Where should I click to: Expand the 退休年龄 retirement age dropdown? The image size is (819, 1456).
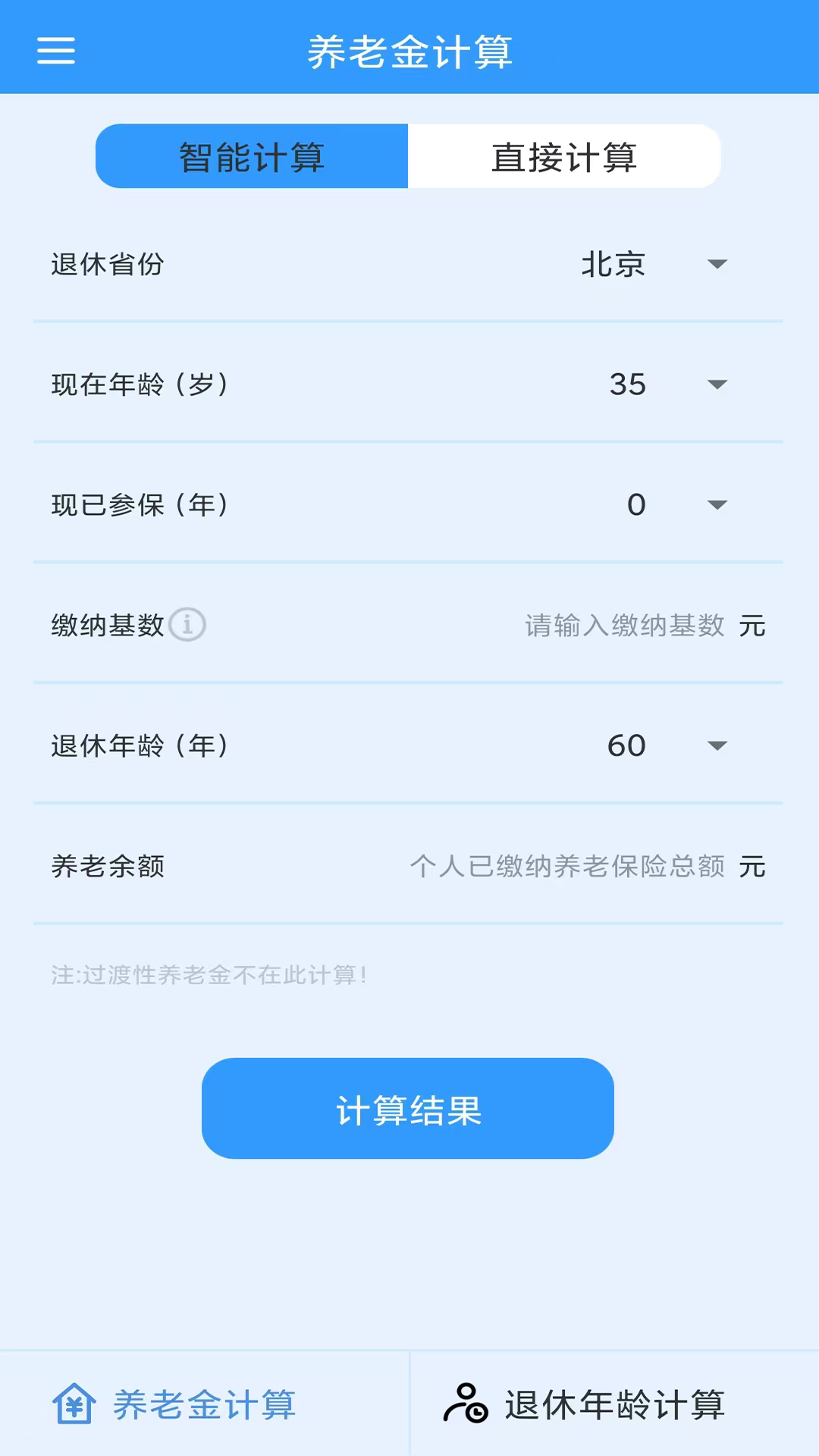coord(716,746)
